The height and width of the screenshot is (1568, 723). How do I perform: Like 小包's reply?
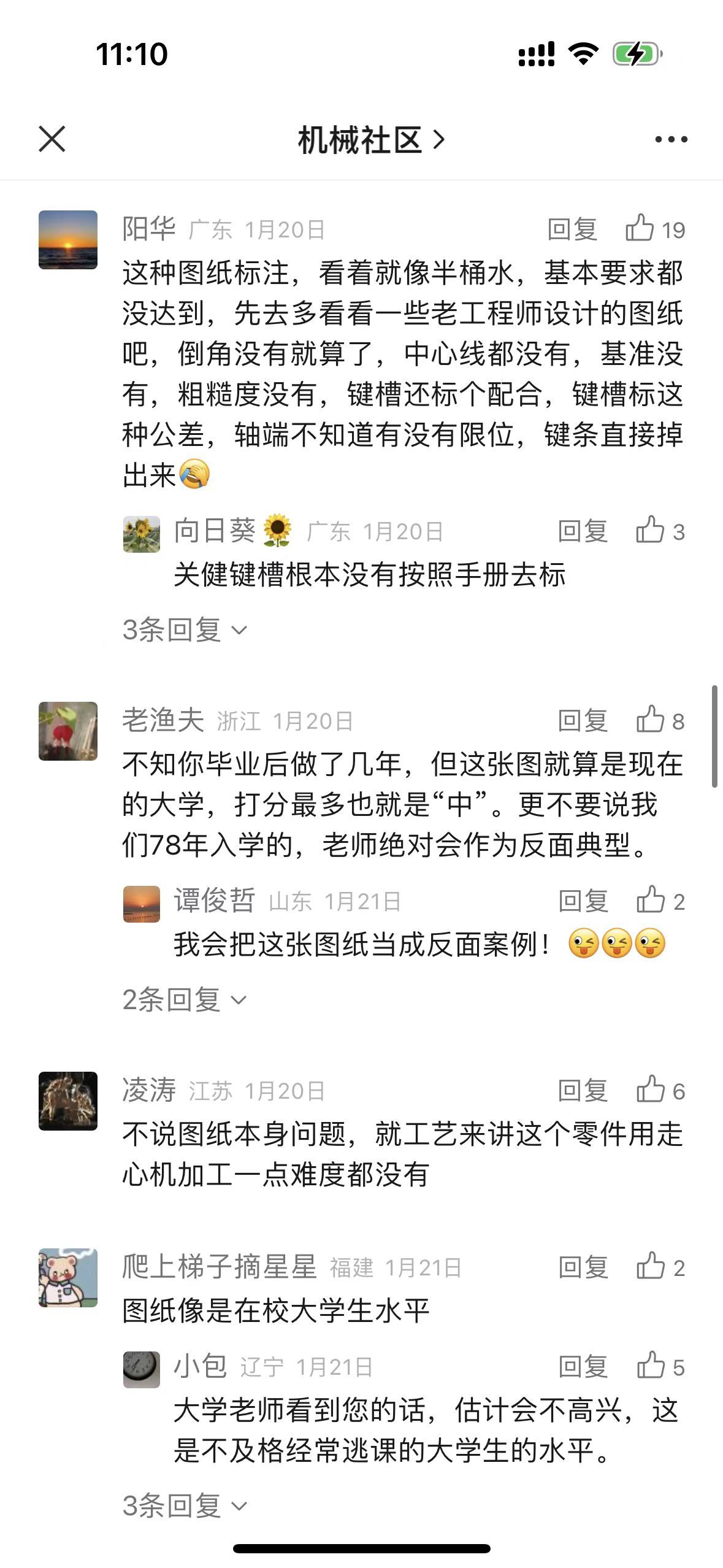[x=651, y=1367]
